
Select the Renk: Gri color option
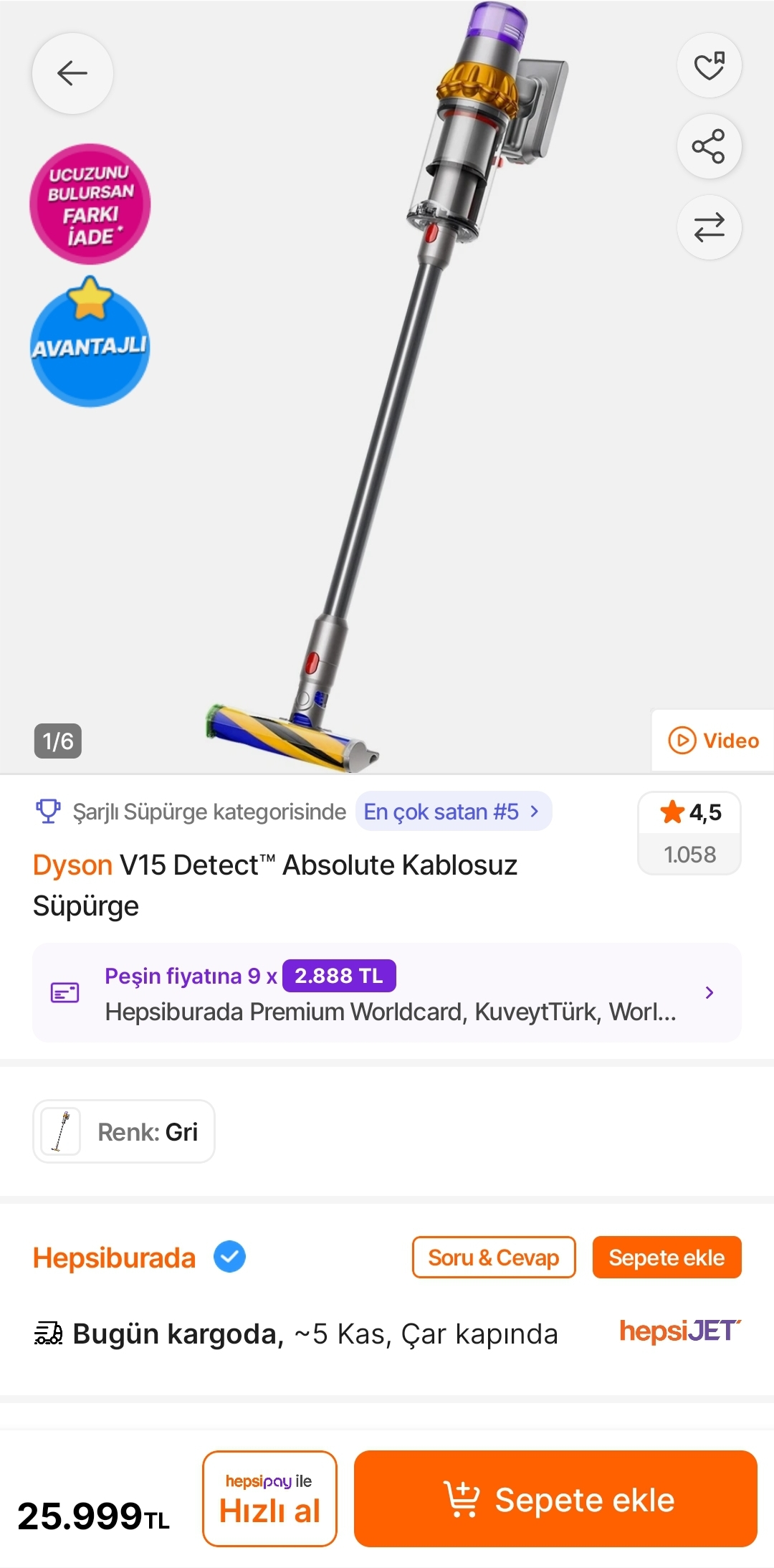[x=124, y=1131]
